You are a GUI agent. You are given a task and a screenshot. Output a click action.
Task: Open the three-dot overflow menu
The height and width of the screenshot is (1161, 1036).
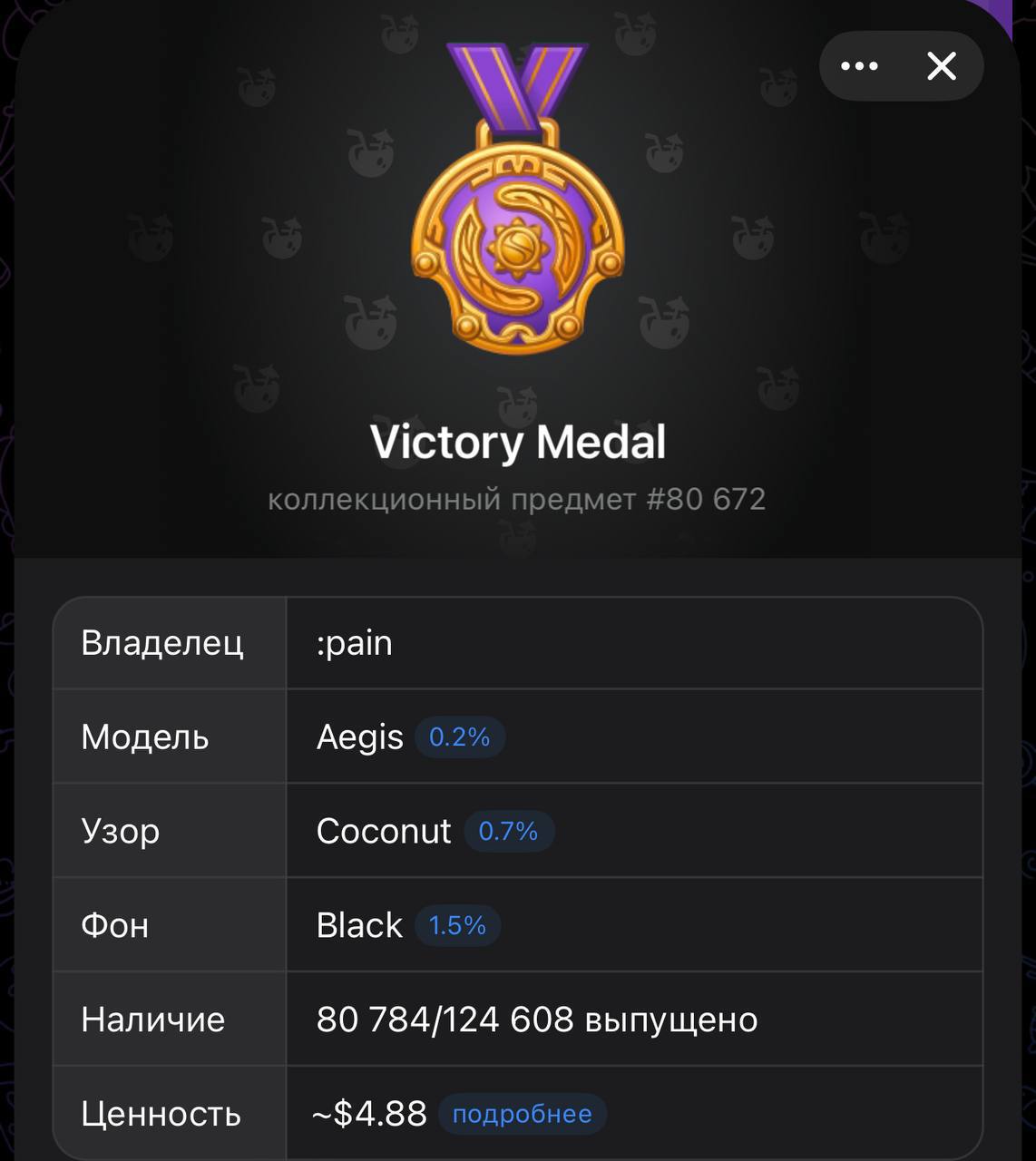click(x=859, y=66)
